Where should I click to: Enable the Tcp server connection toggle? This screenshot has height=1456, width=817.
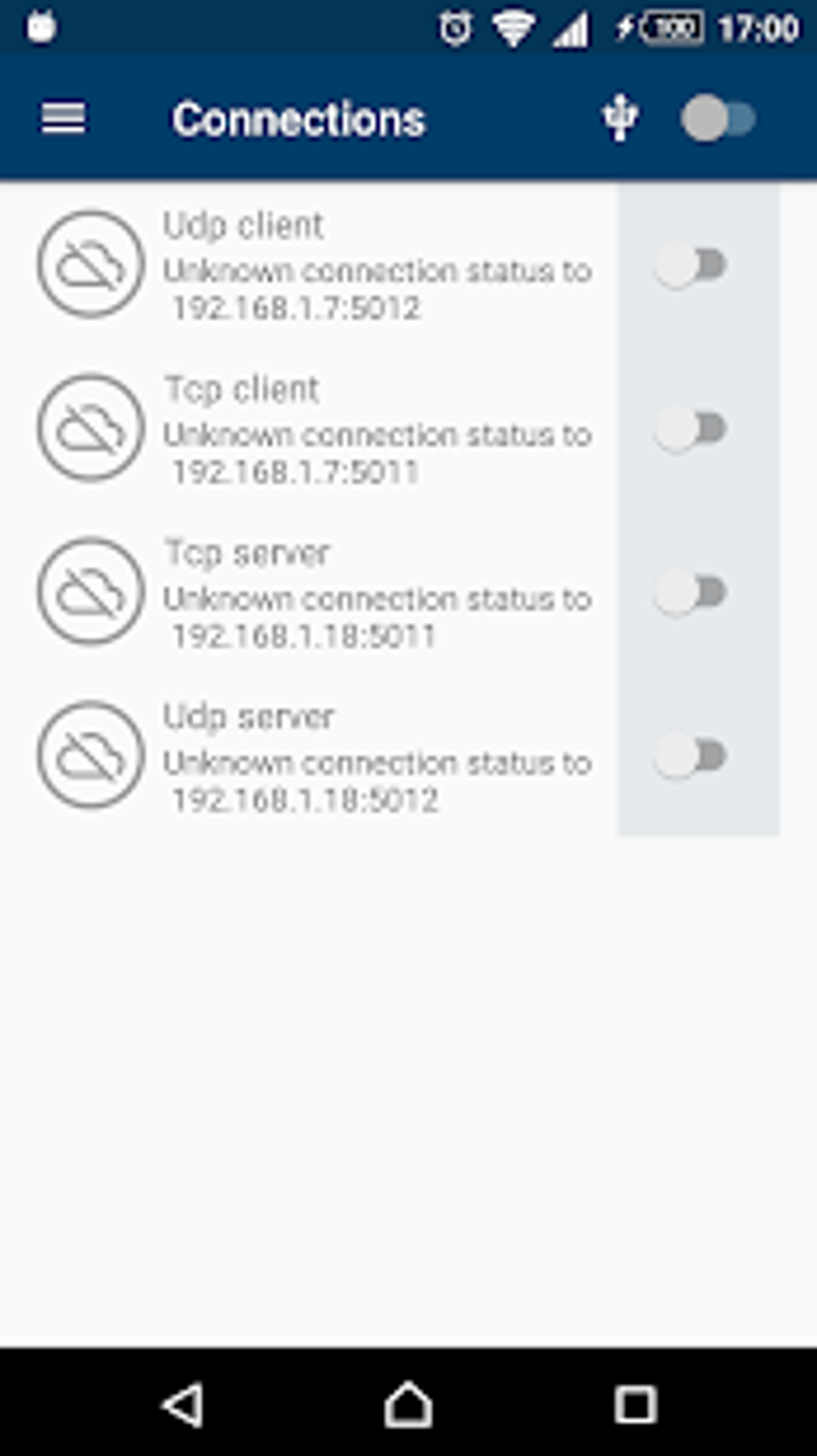coord(690,593)
